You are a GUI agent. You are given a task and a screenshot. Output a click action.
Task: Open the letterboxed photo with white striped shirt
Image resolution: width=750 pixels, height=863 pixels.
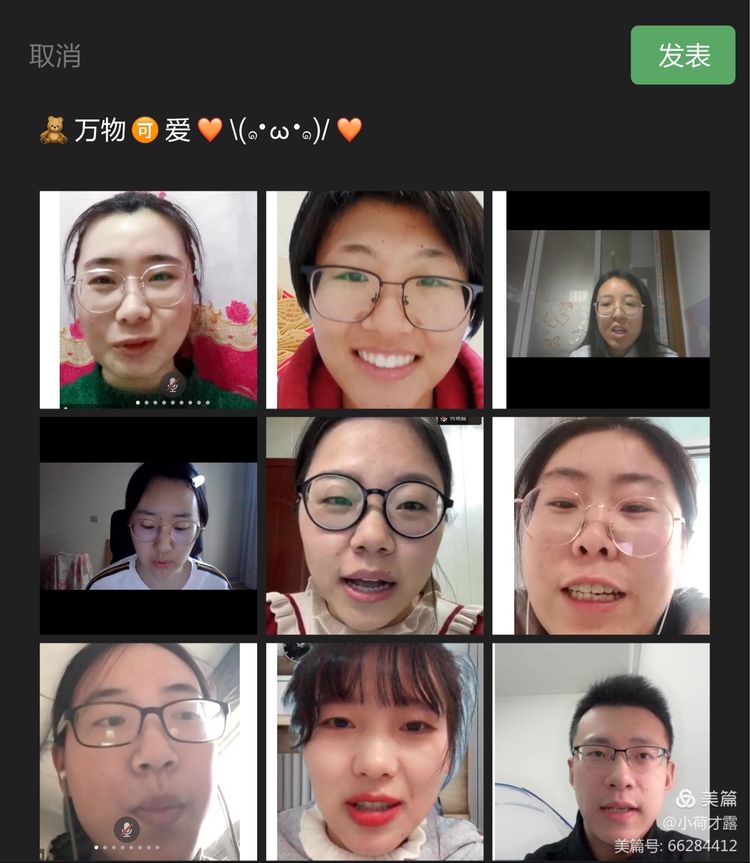coord(148,526)
